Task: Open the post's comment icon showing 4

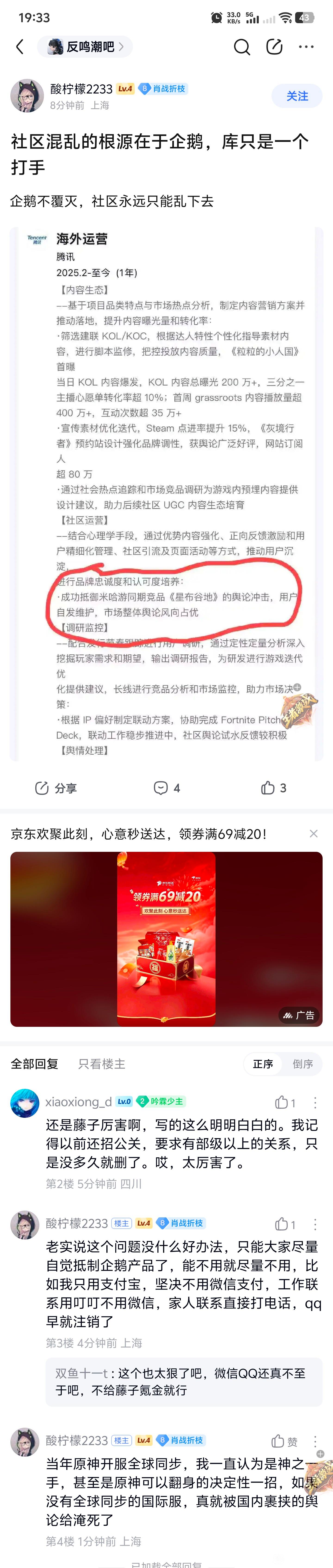Action: (x=166, y=788)
